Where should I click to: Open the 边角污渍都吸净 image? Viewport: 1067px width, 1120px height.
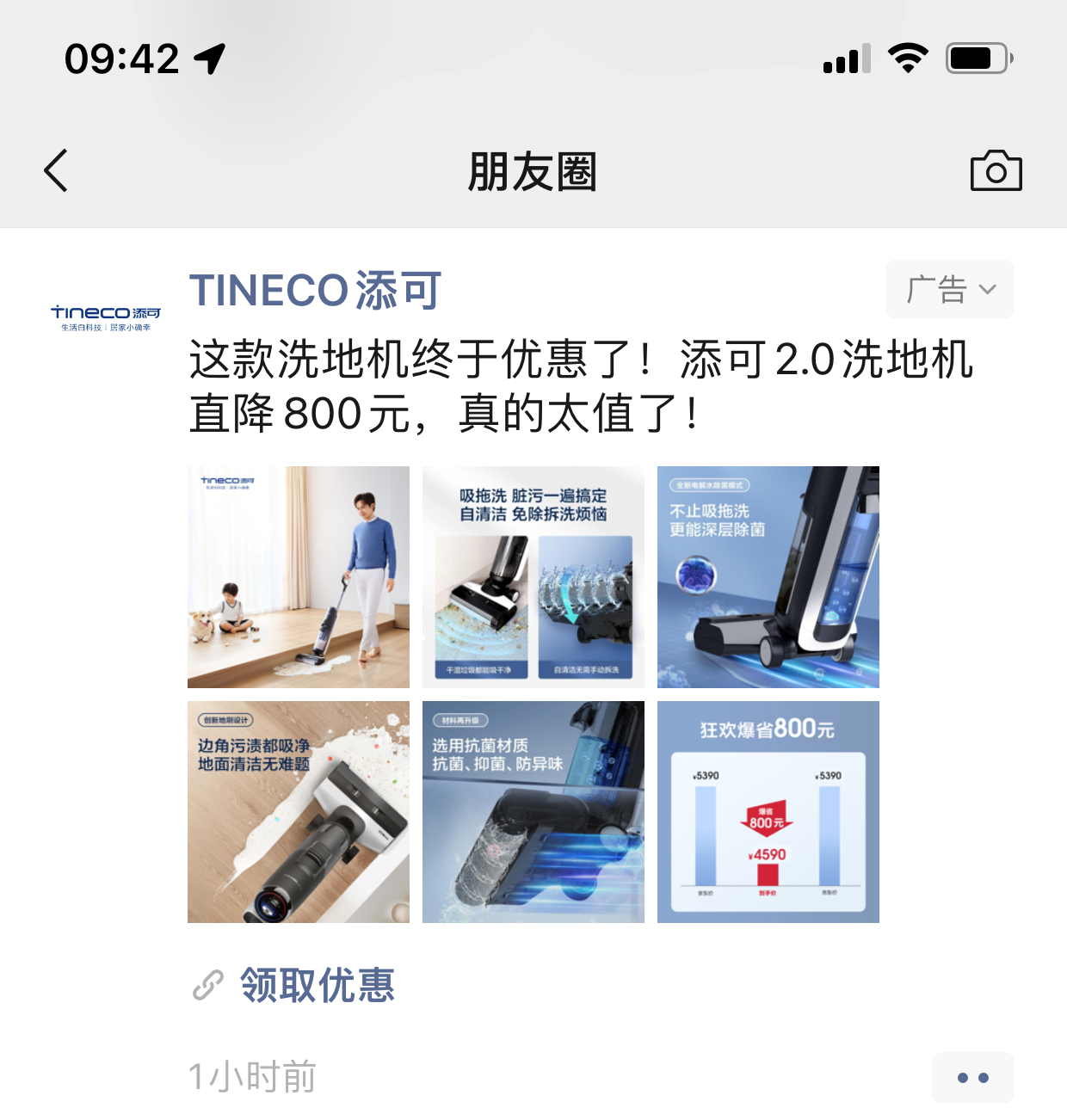point(299,812)
